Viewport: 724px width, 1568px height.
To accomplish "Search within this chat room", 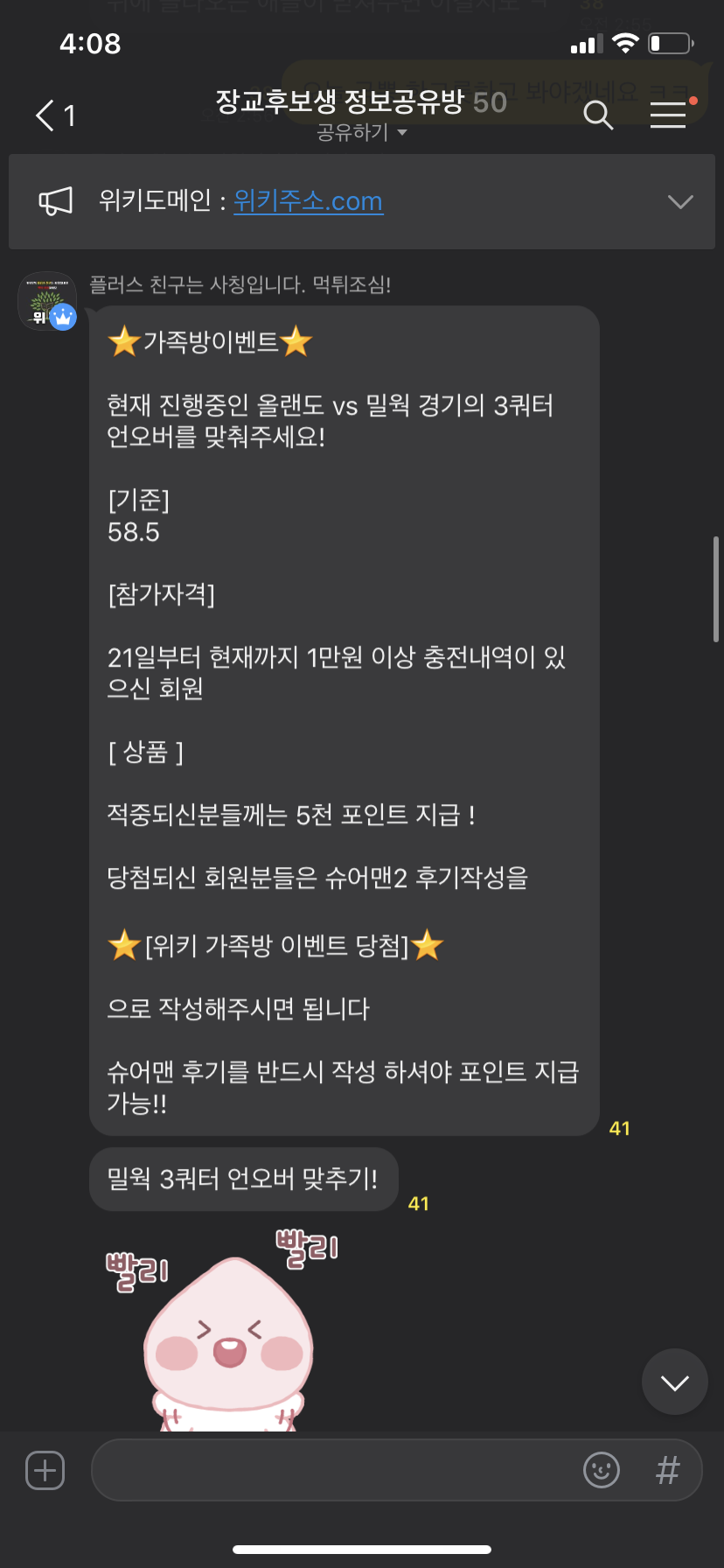I will pos(598,115).
